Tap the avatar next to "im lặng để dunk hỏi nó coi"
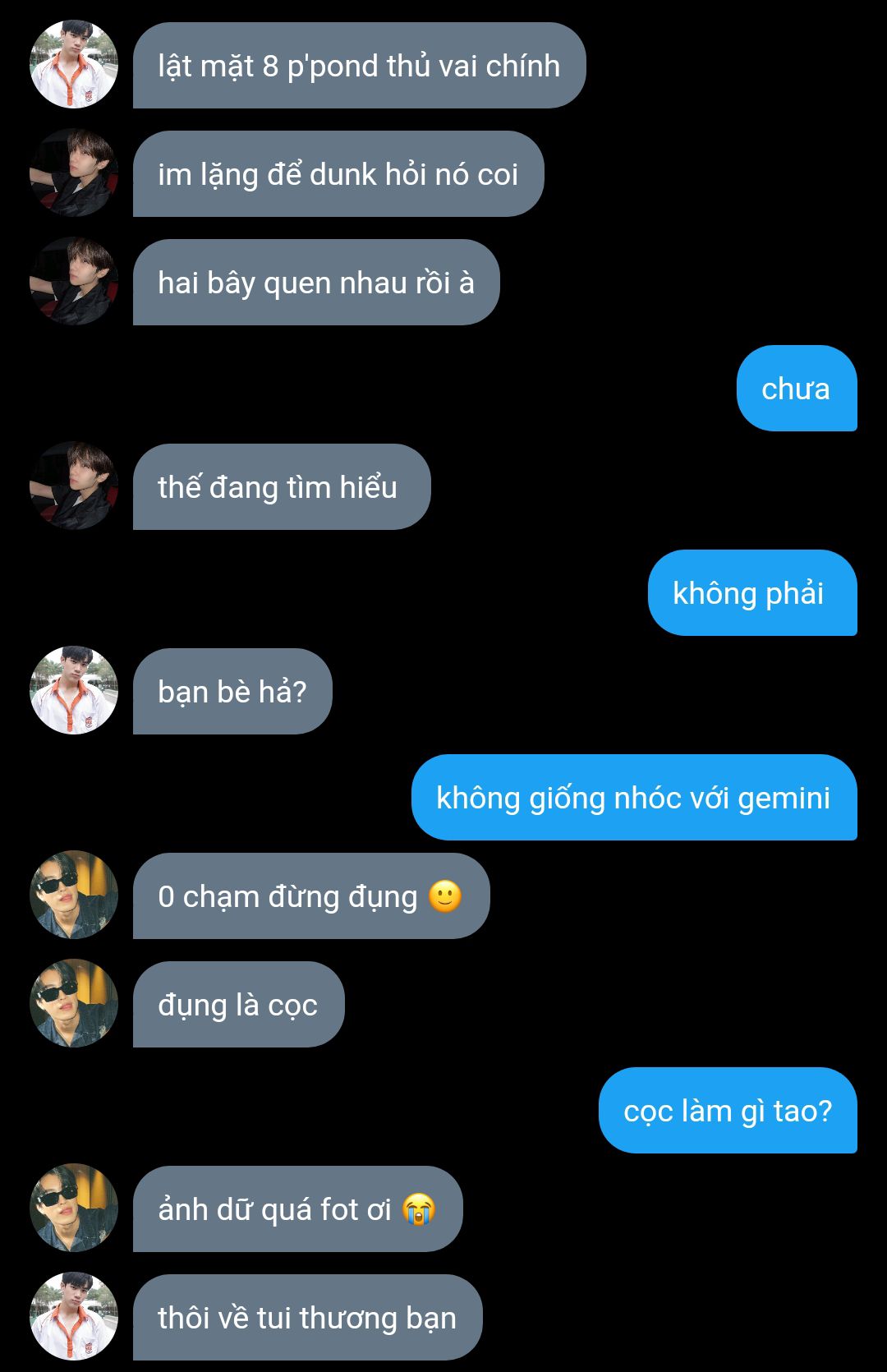The image size is (887, 1372). tap(74, 173)
